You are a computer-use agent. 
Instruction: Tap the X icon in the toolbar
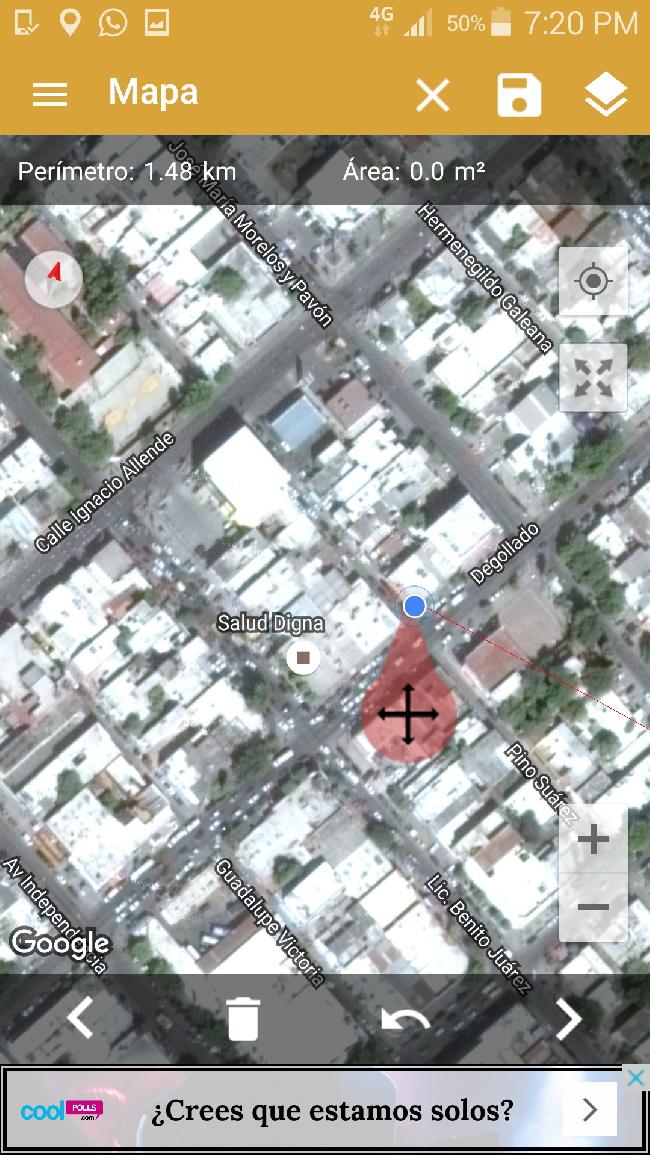433,95
